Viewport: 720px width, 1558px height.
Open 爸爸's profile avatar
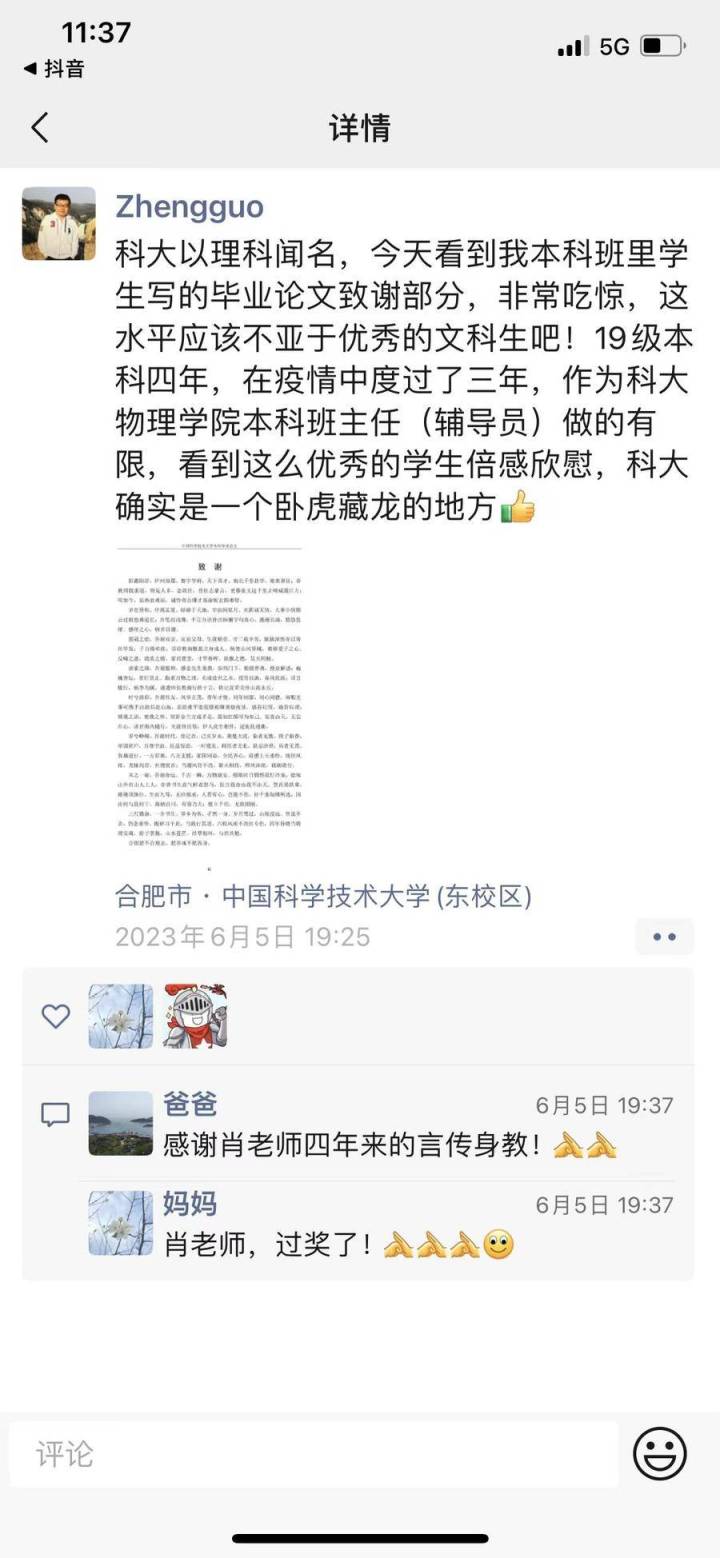(121, 1123)
